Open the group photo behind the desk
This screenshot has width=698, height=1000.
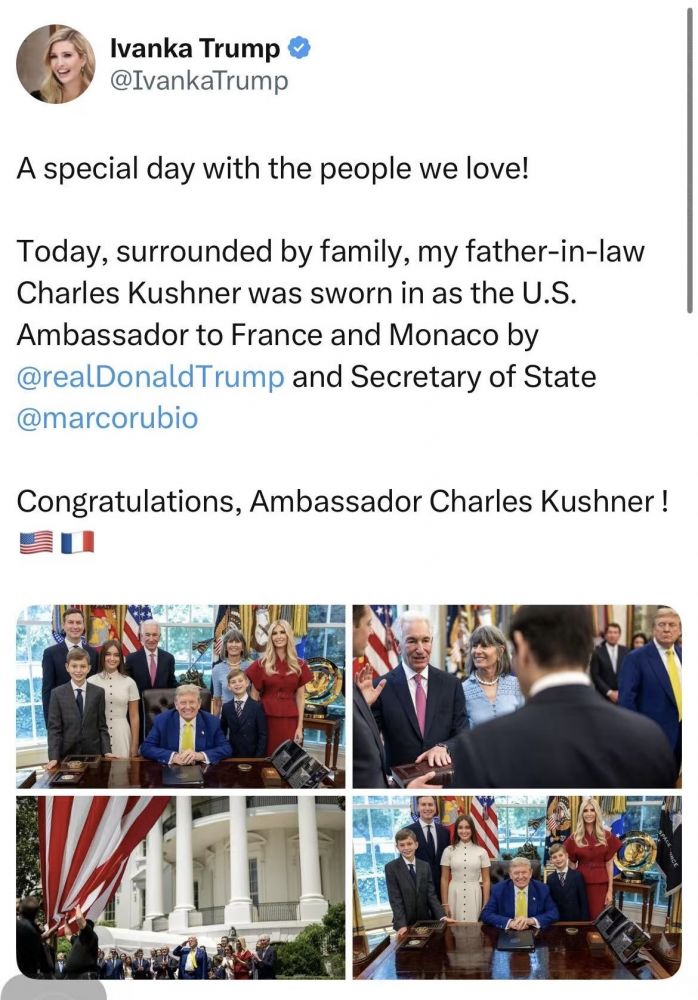(181, 695)
